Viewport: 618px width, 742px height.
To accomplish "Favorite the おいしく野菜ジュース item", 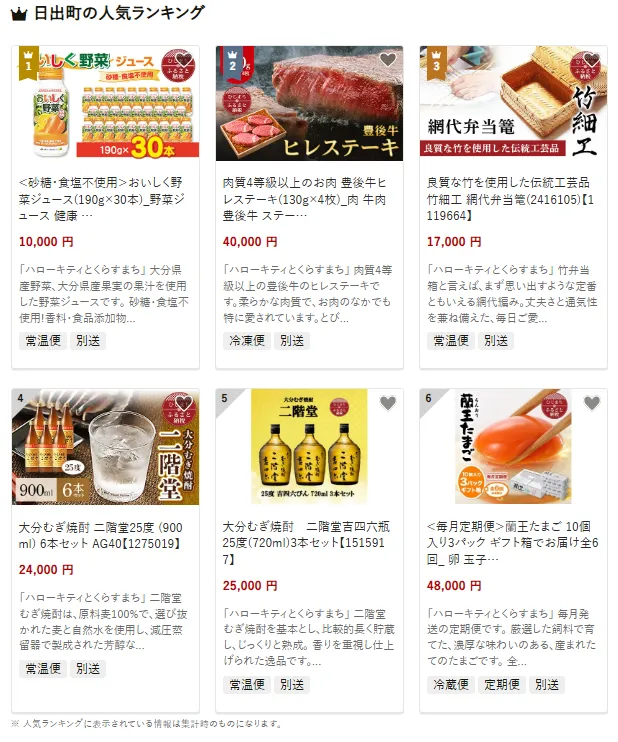I will 183,61.
